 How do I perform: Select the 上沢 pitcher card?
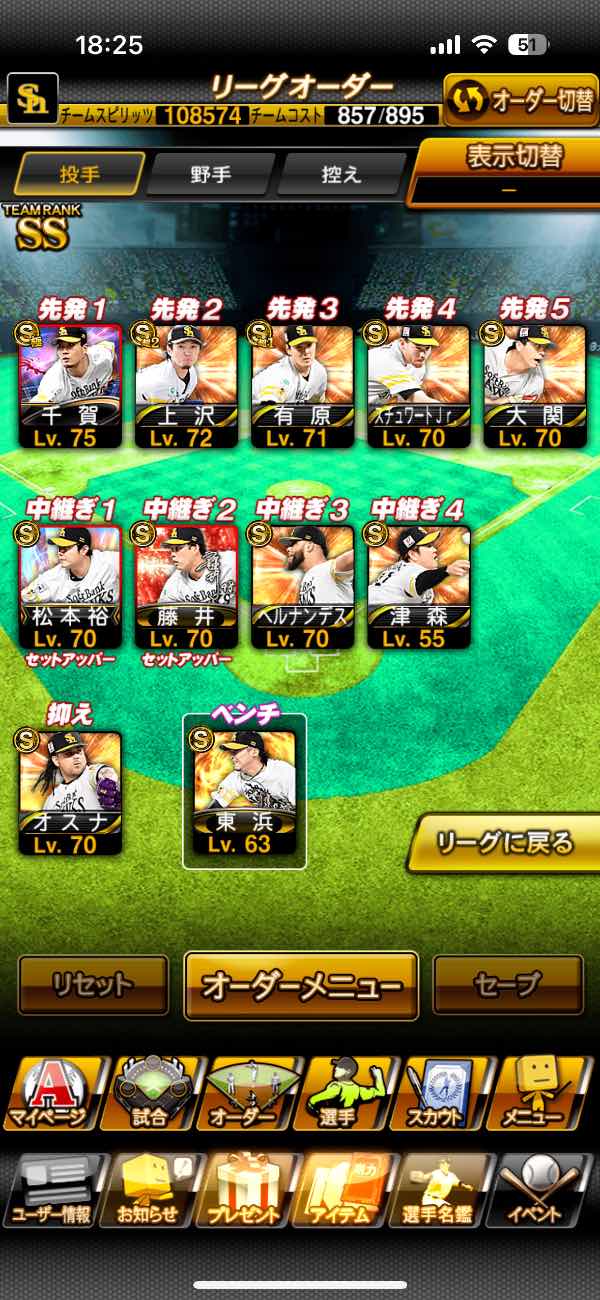[x=187, y=385]
